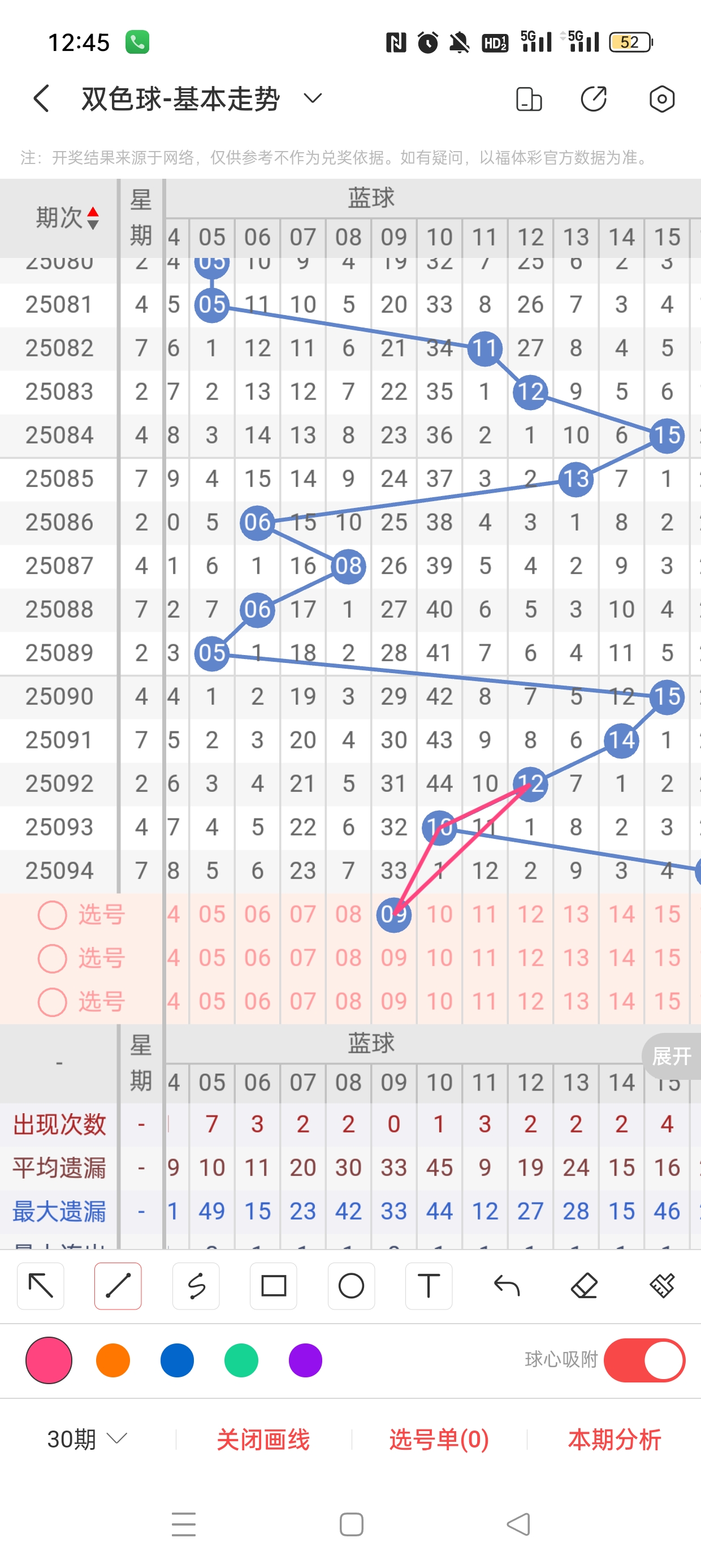Turn off the 球心吸附 switch
Screen dimensions: 701x1568
pyautogui.click(x=644, y=1360)
